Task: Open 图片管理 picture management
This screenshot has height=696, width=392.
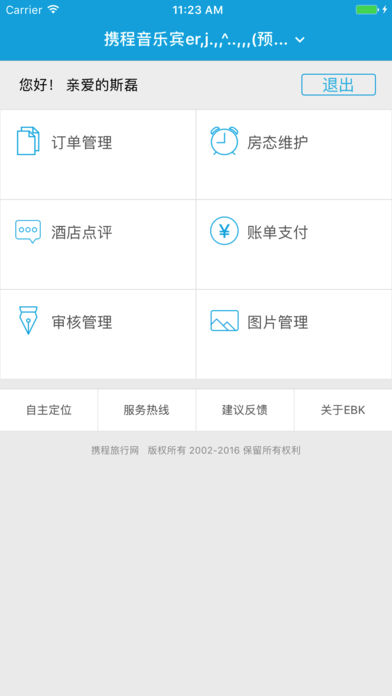Action: 294,334
